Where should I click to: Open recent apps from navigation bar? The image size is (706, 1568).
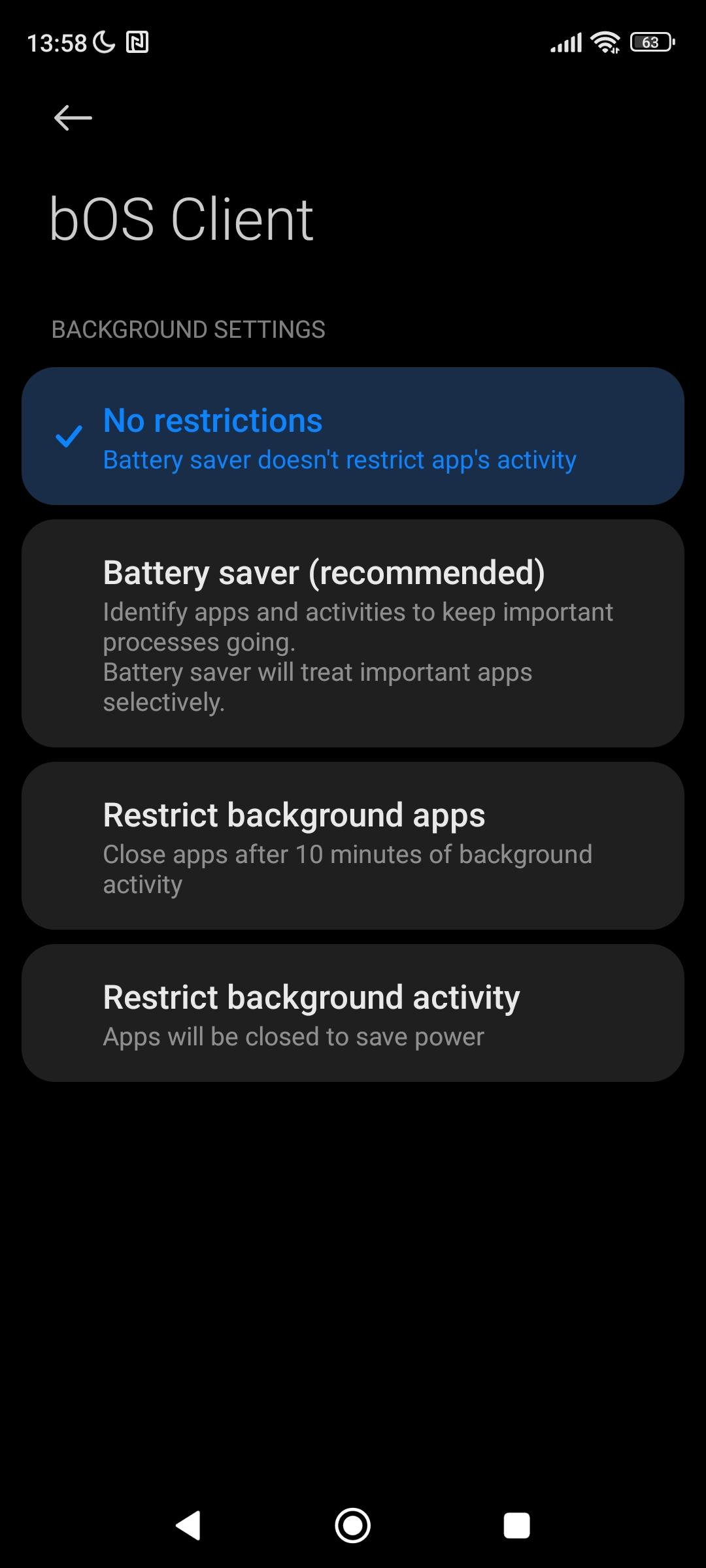click(516, 1526)
